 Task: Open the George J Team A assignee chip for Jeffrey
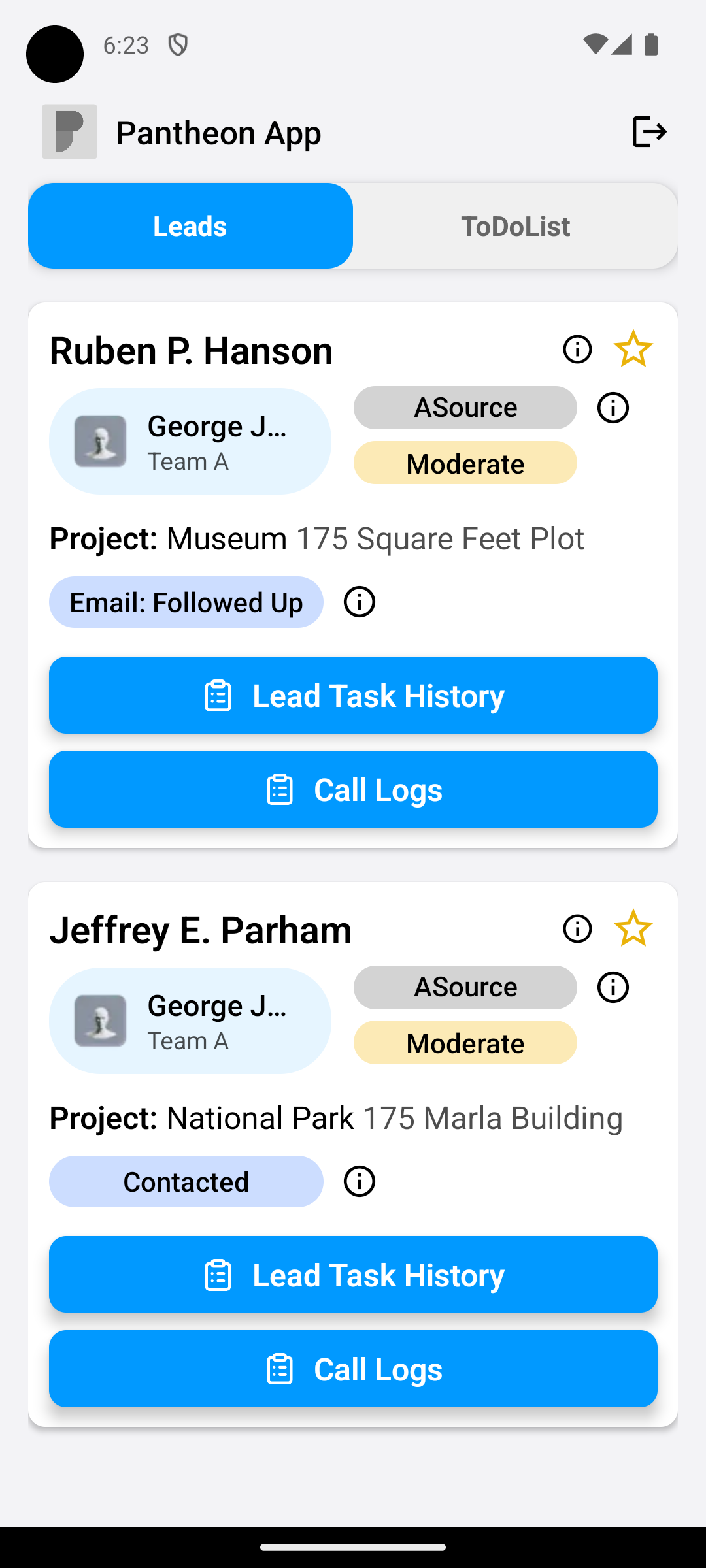pos(190,1020)
